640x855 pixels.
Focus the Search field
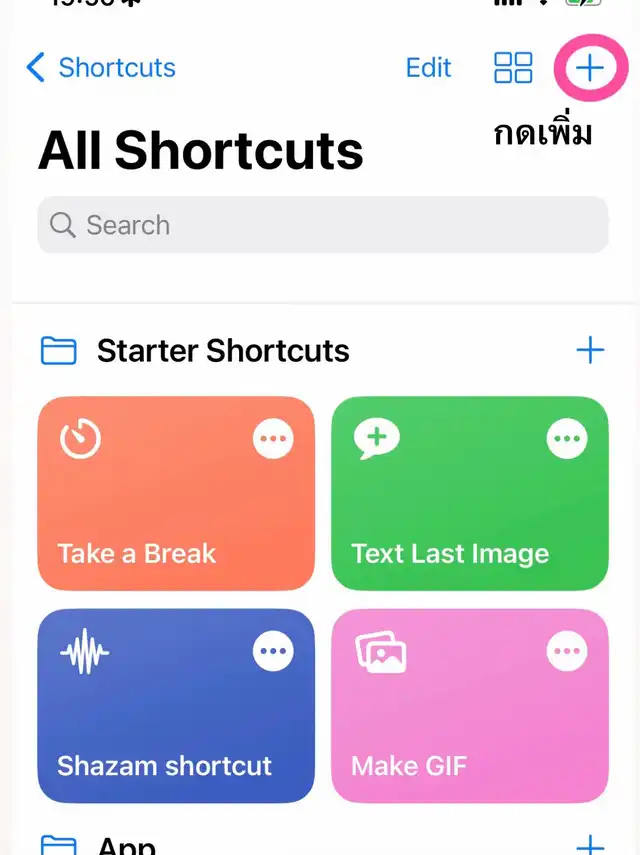tap(322, 225)
